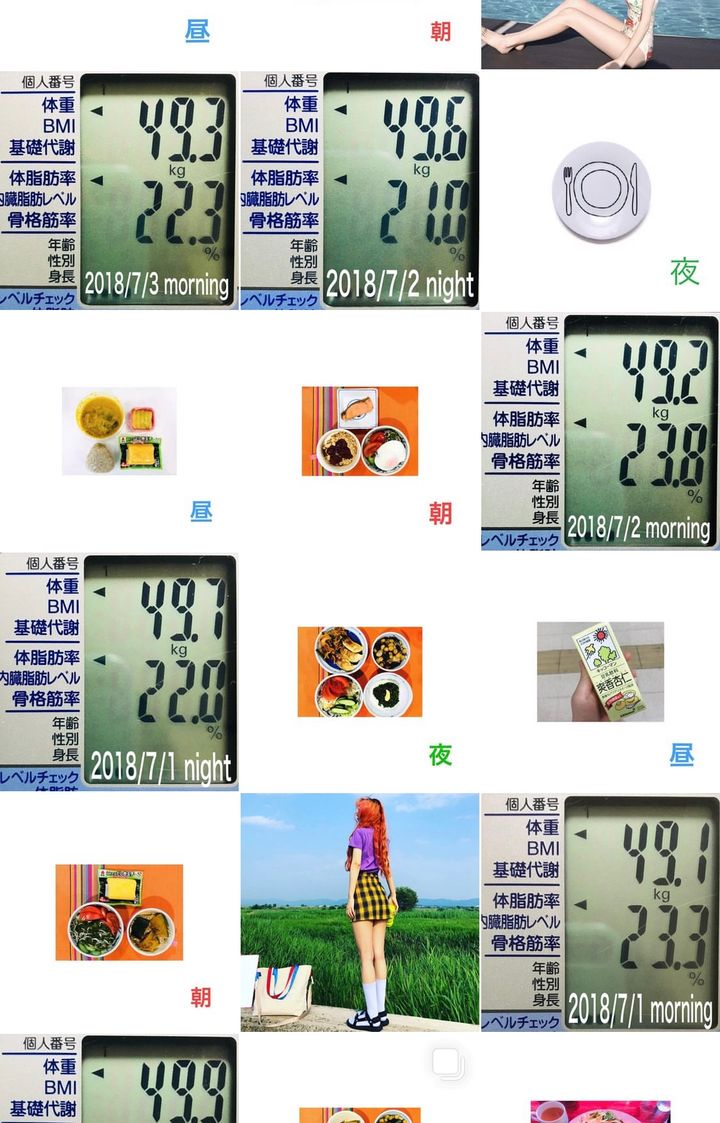Screen dimensions: 720x1123
Task: View the salmon breakfast post labeled 朝
Action: pyautogui.click(x=360, y=431)
